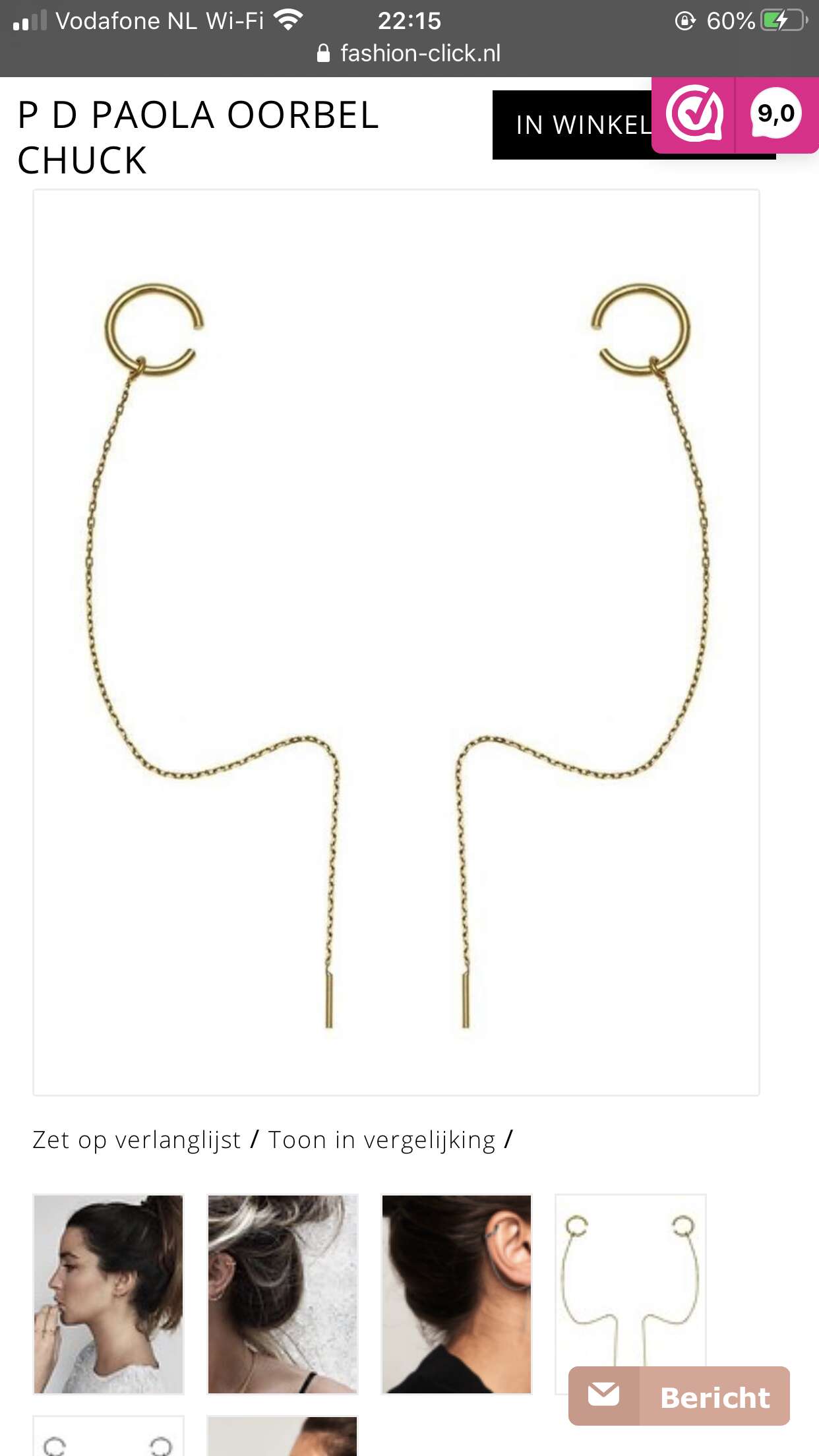Select Toon in vergelijking link
819x1456 pixels.
(x=382, y=1139)
